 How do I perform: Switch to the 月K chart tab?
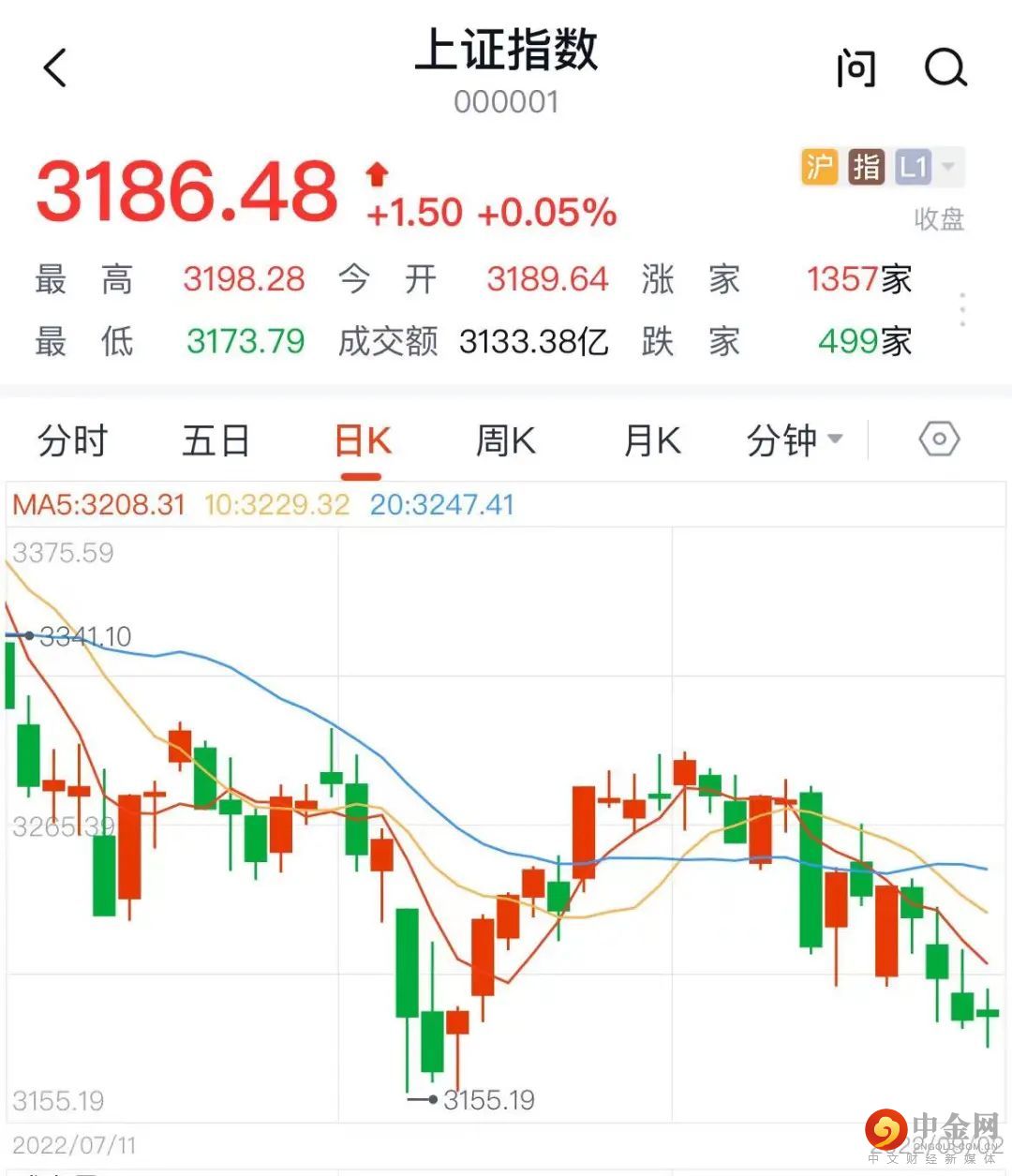652,440
